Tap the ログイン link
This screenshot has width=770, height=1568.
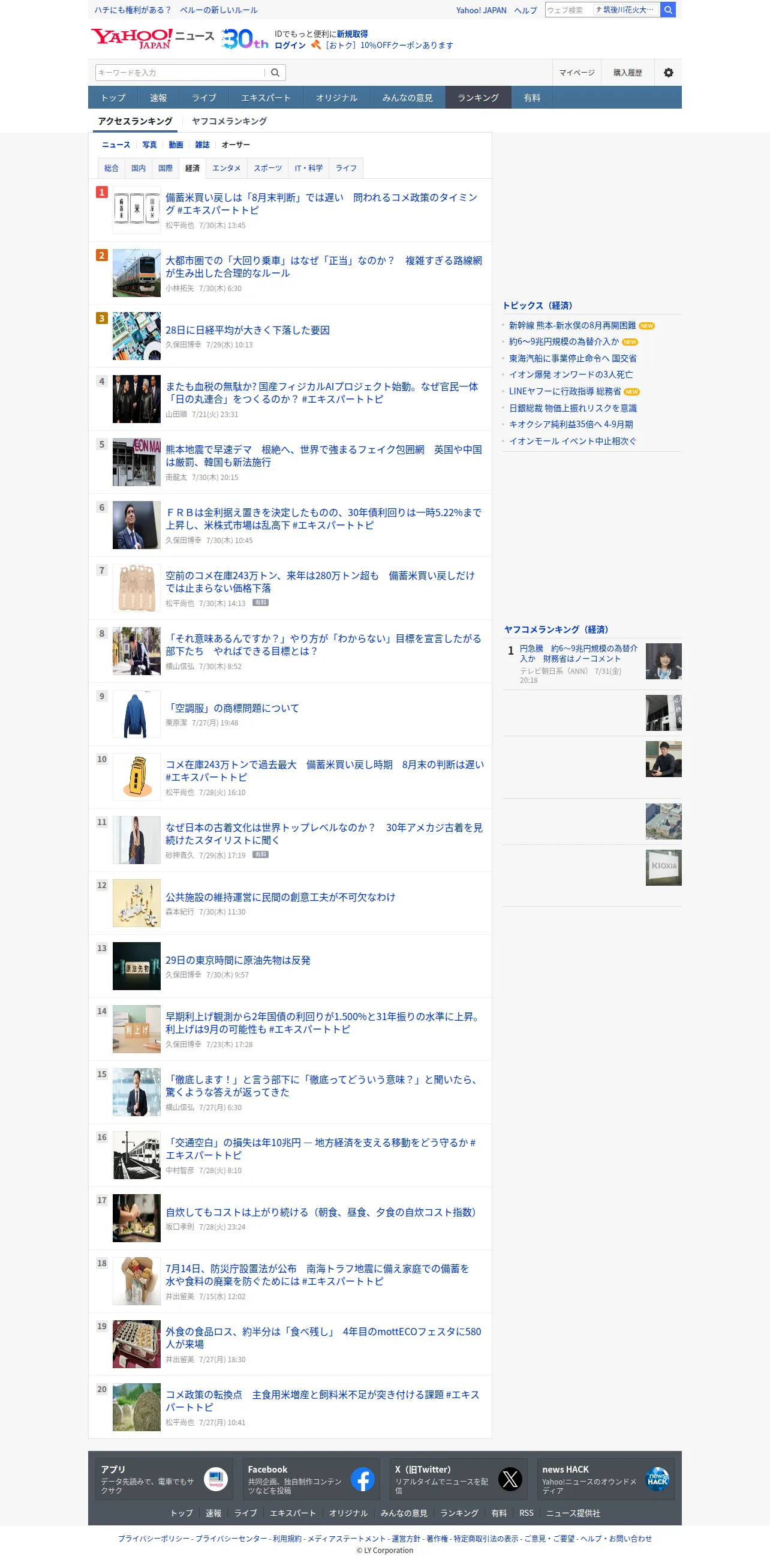tap(290, 45)
